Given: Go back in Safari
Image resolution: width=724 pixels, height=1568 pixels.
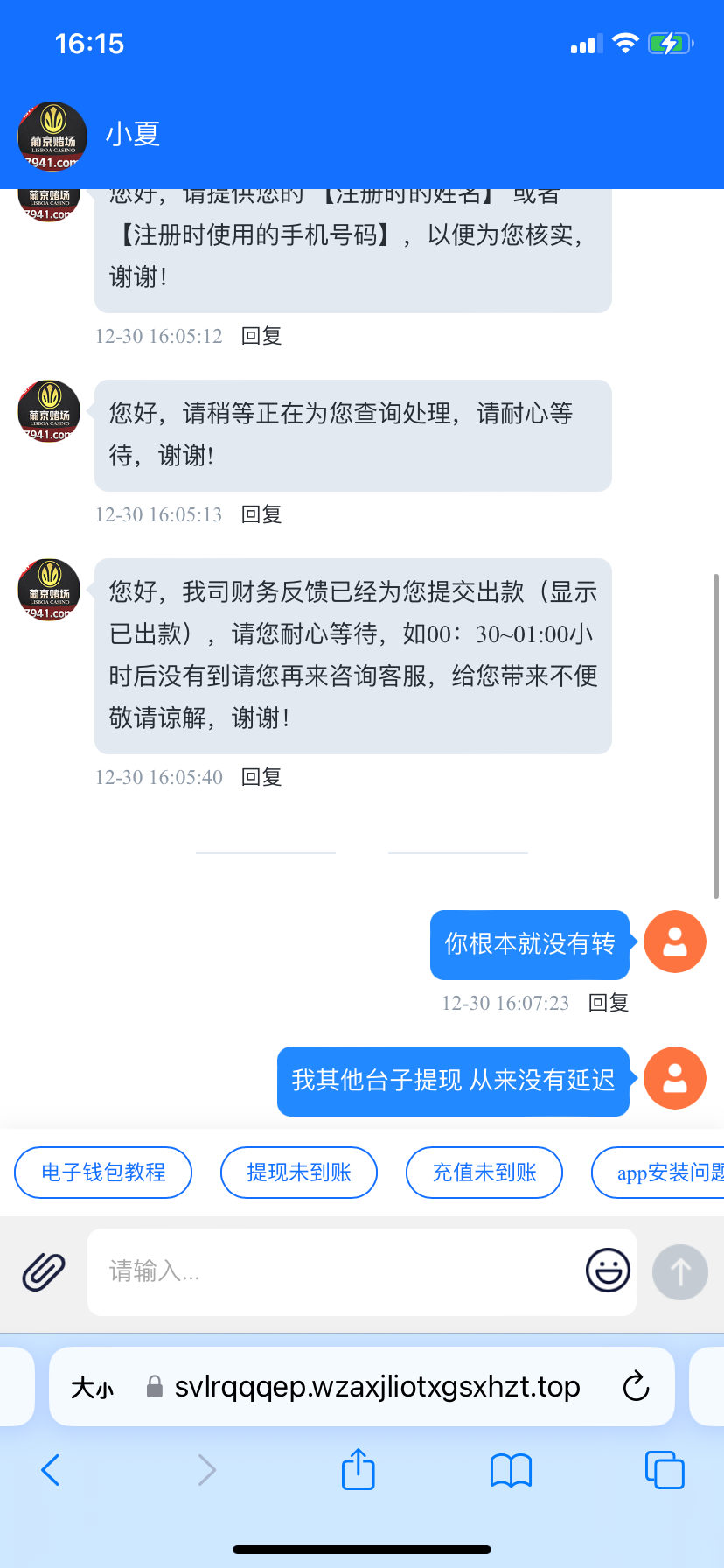Looking at the screenshot, I should coord(51,1470).
